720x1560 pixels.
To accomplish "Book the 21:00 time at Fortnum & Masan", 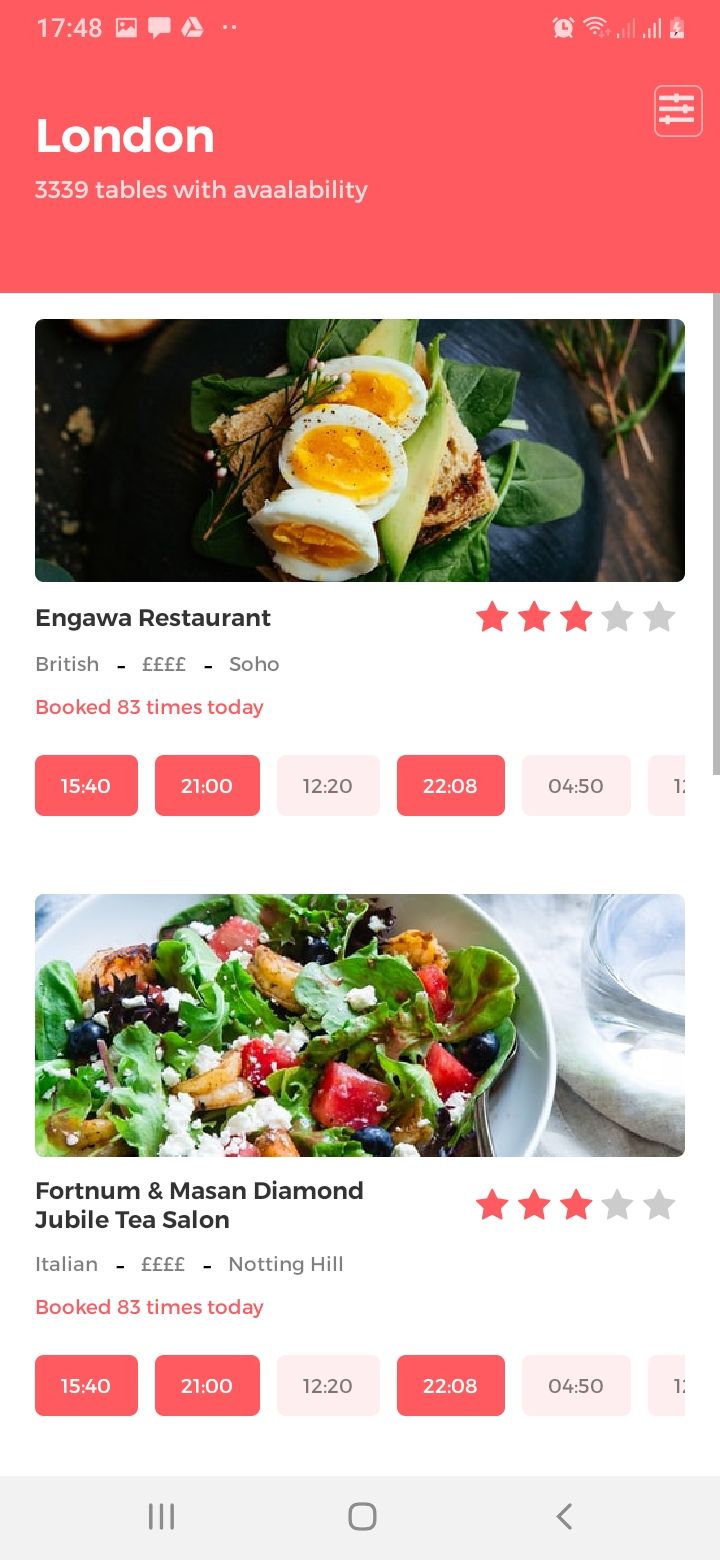I will click(x=207, y=1386).
